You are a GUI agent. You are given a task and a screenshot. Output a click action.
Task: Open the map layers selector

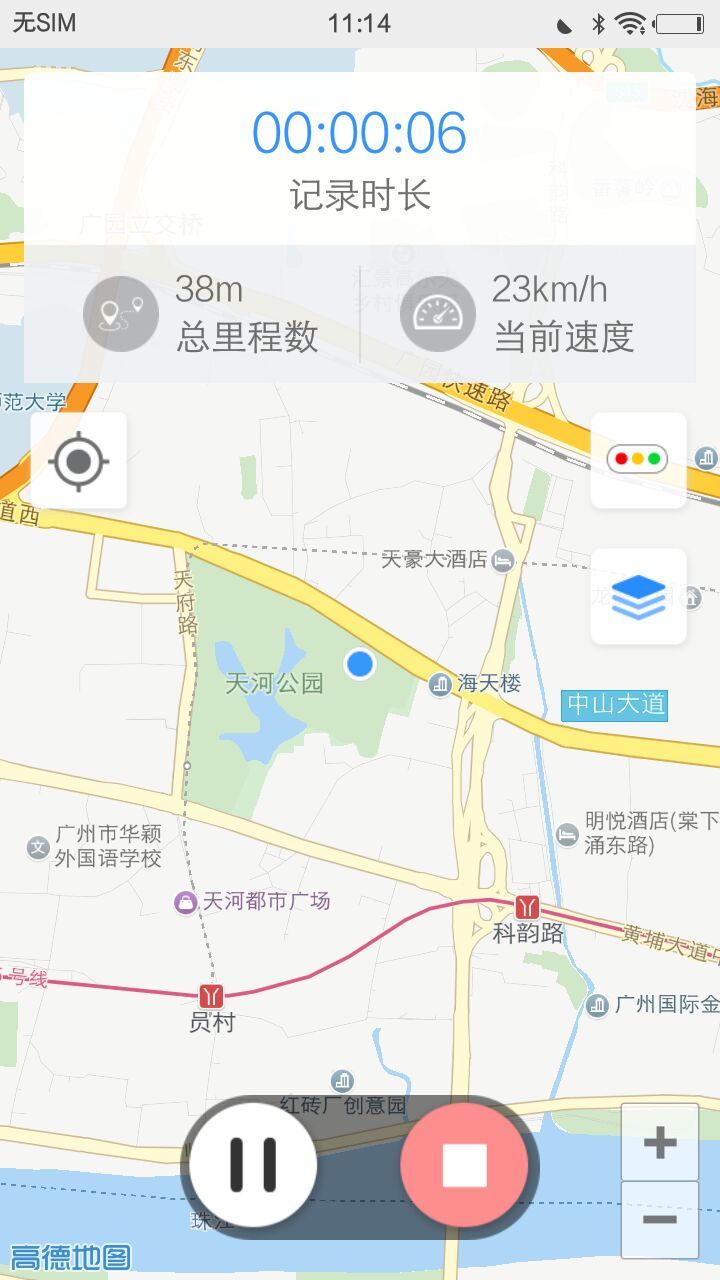(x=638, y=596)
